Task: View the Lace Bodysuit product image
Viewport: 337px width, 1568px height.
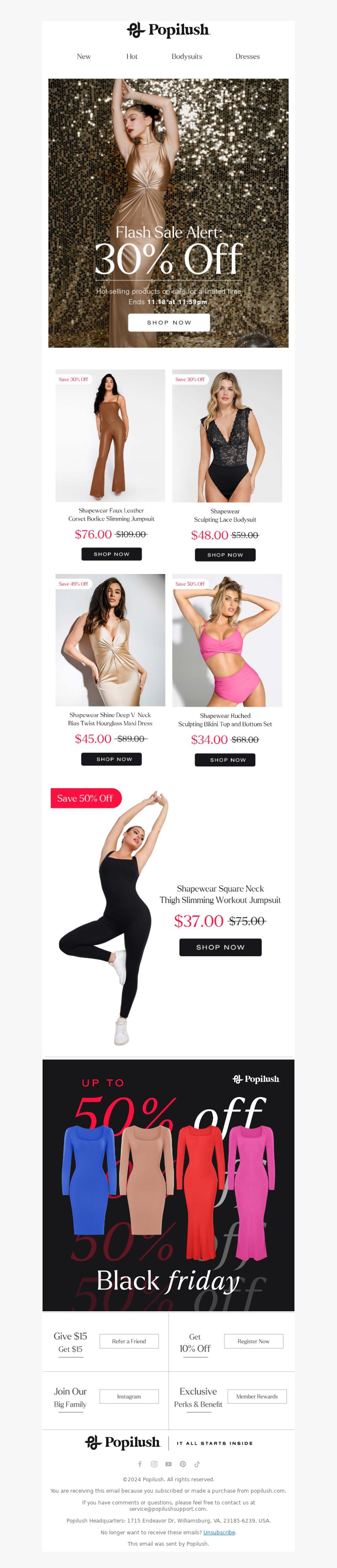Action: point(227,436)
